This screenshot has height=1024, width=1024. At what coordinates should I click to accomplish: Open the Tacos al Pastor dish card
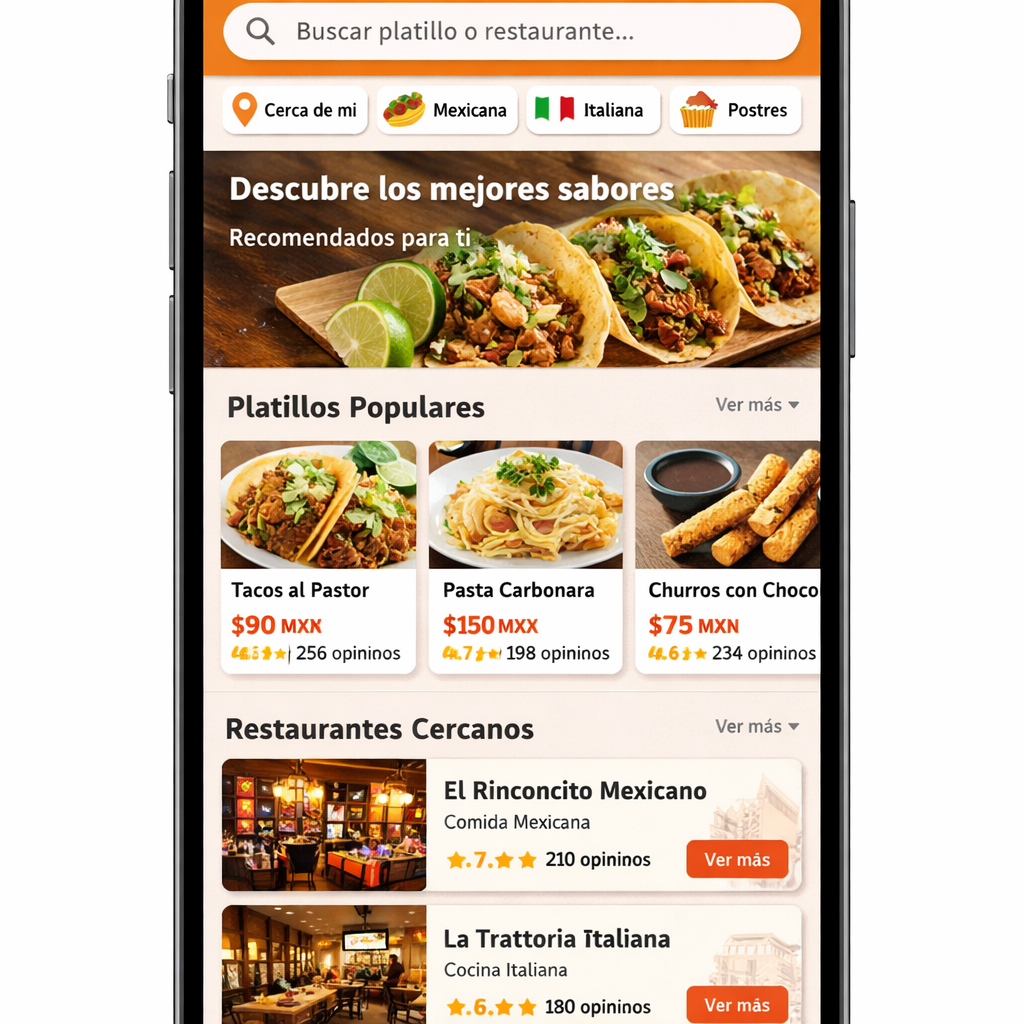[x=318, y=557]
